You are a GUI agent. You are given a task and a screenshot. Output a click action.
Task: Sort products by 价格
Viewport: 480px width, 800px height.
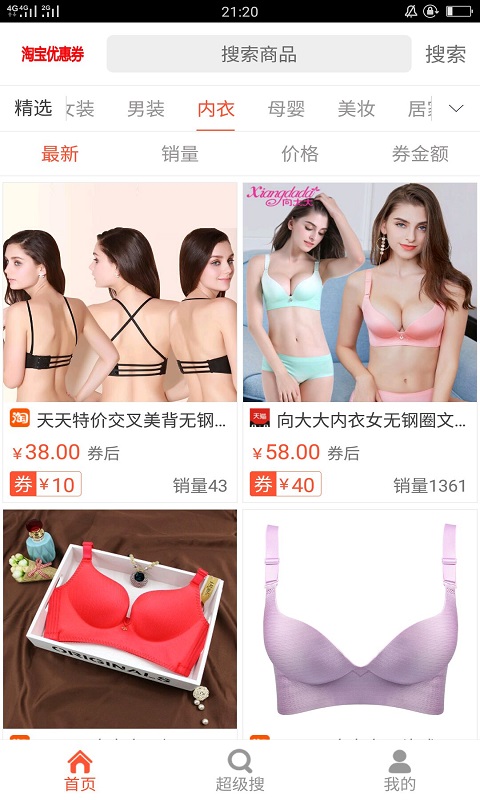coord(300,154)
